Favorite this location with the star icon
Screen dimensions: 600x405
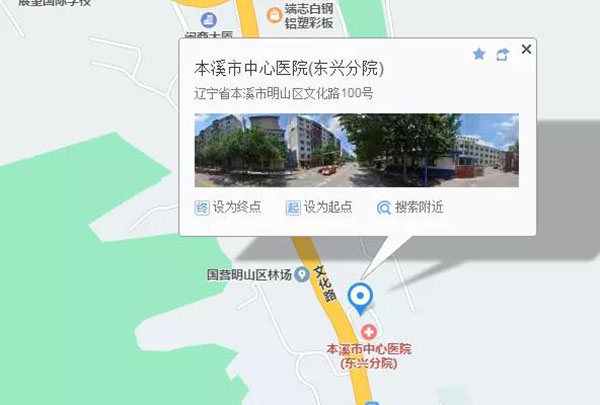(x=478, y=54)
